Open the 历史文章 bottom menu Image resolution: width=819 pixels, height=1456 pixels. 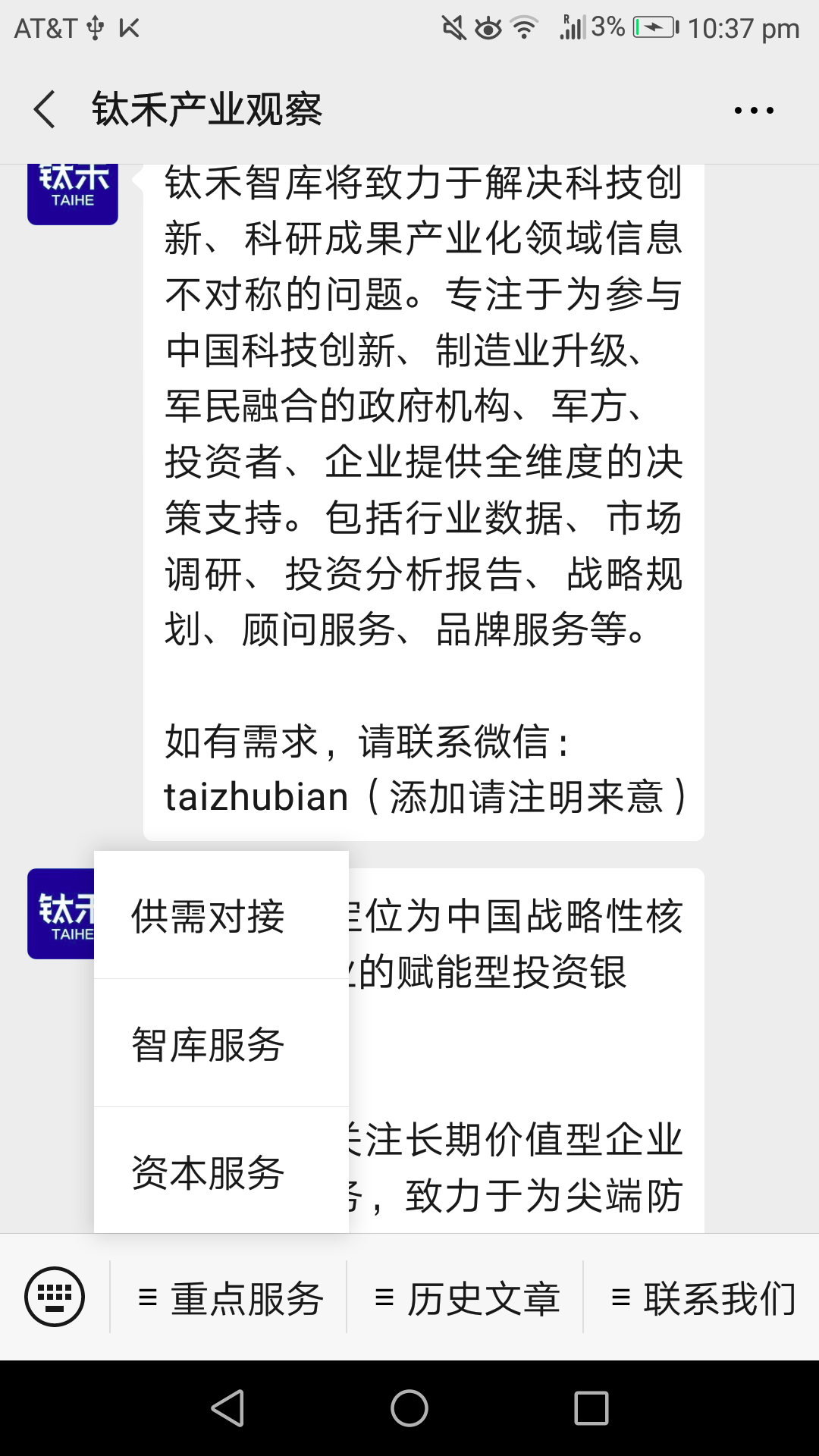[466, 1298]
